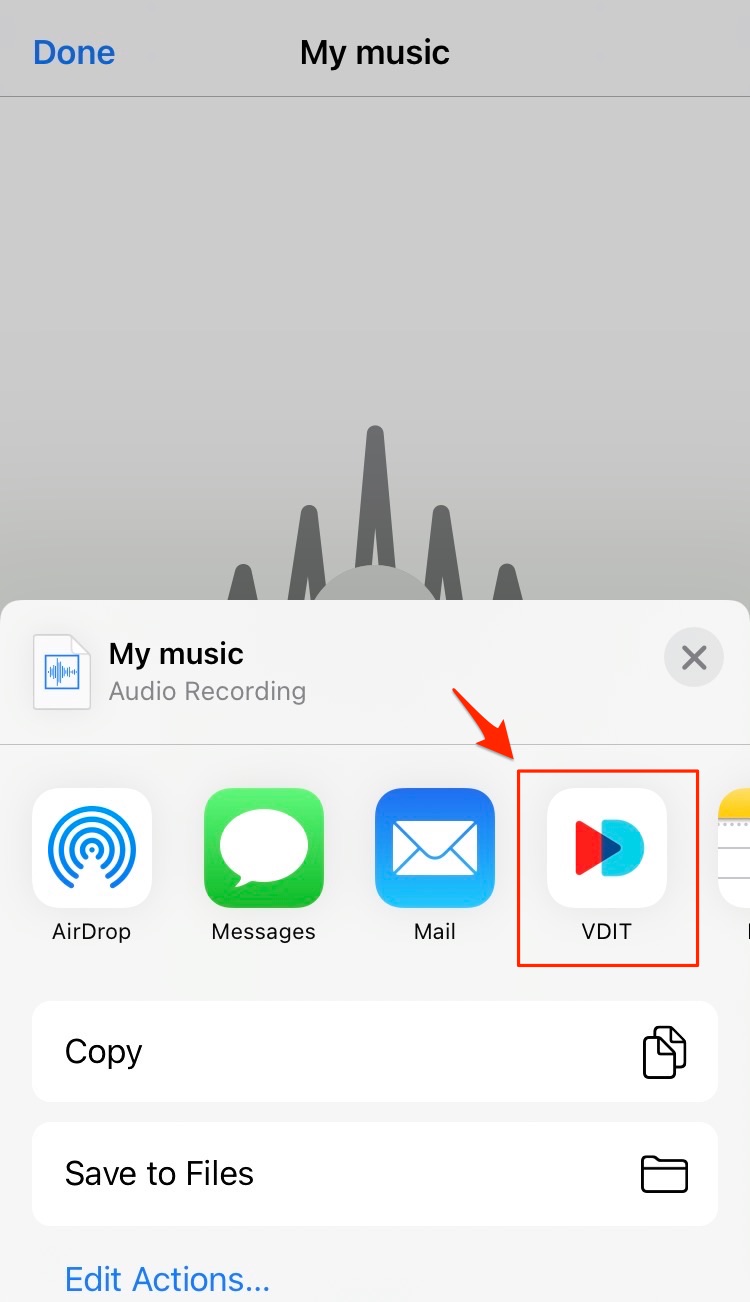Share the recording via Mail
This screenshot has height=1302, width=750.
tap(434, 848)
